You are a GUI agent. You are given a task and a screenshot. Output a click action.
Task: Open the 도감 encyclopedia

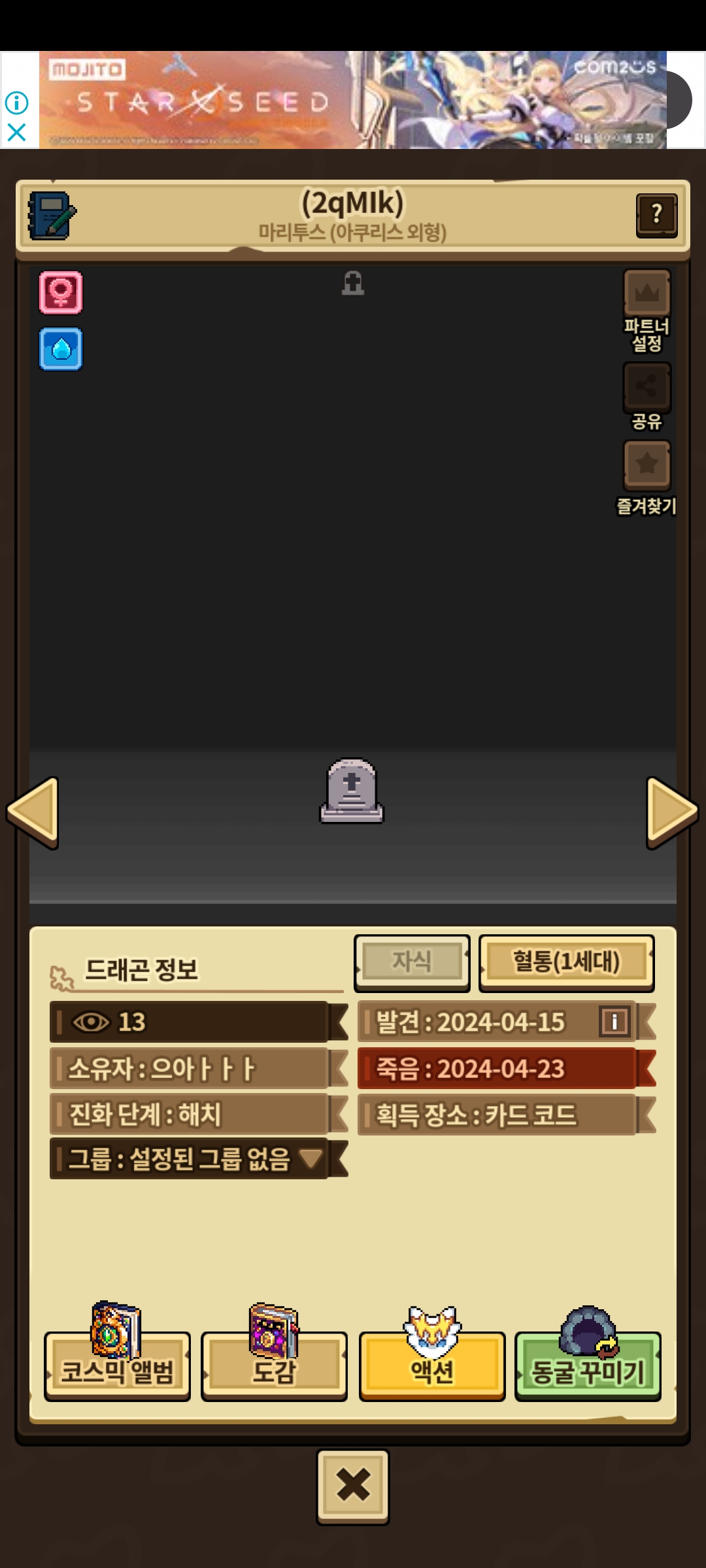tap(274, 1365)
